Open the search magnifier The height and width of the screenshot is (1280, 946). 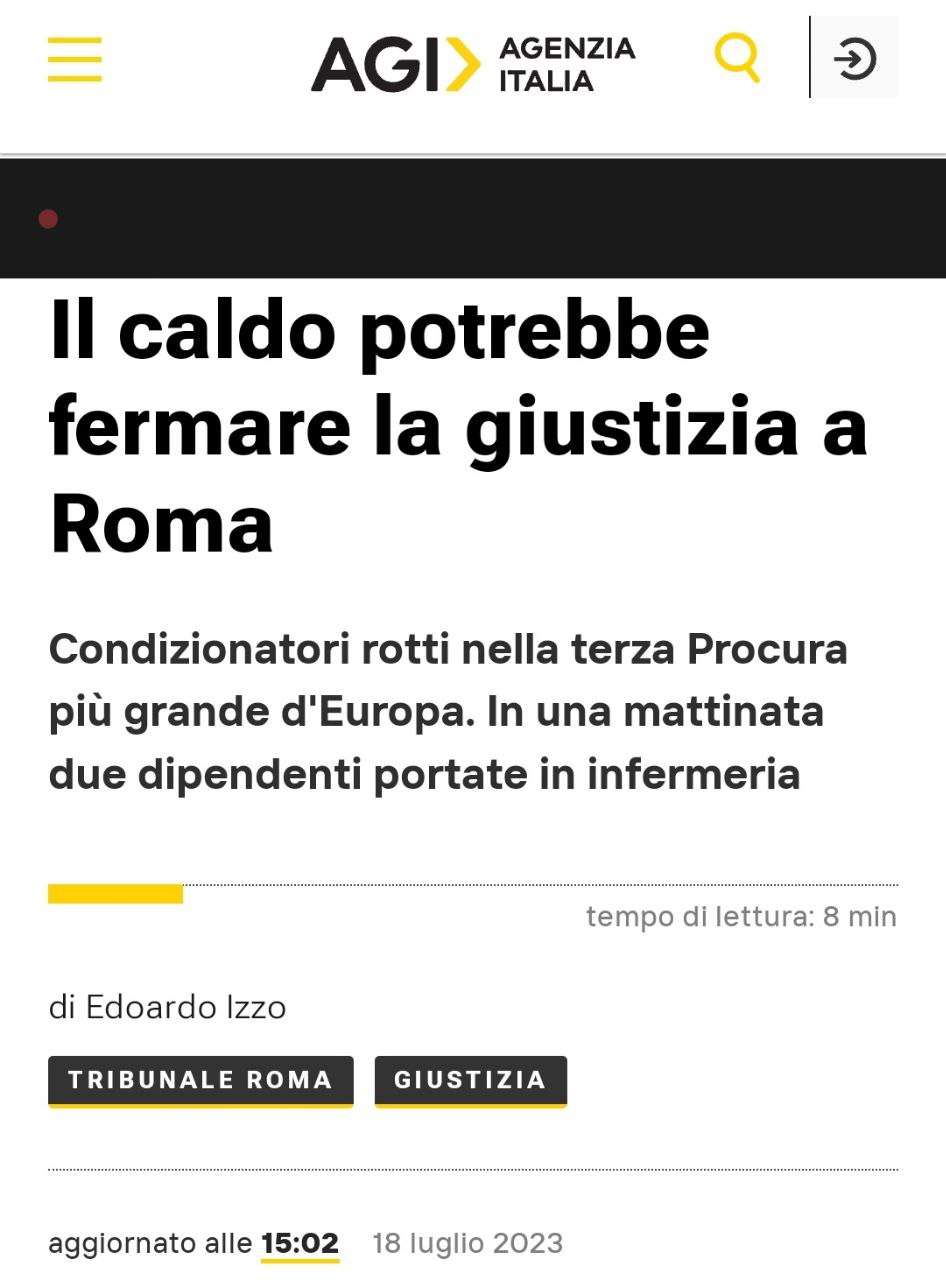738,58
